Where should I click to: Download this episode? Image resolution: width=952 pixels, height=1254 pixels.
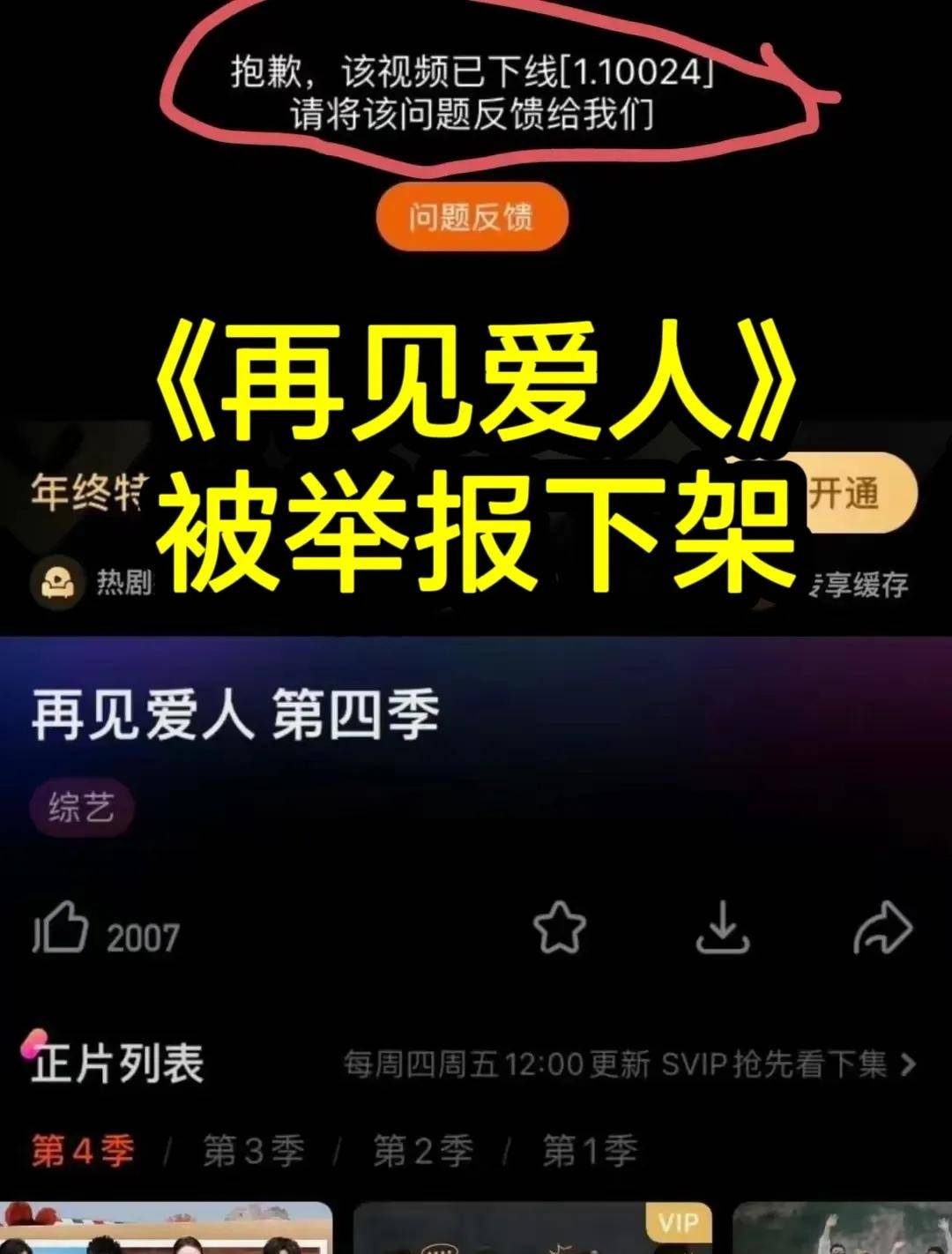722,929
